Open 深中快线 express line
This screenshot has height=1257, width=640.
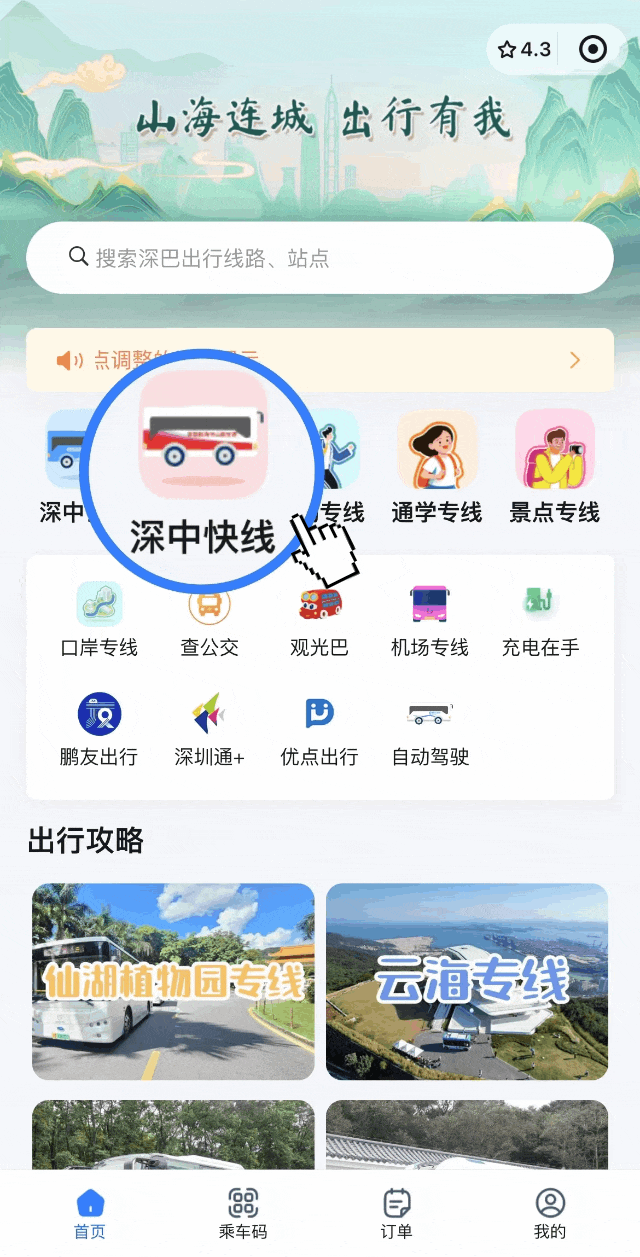[203, 465]
